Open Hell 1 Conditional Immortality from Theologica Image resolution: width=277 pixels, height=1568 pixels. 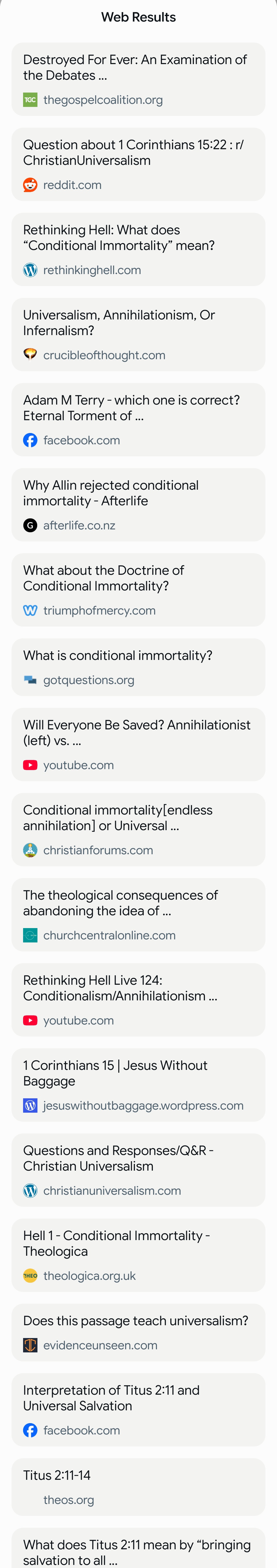(x=138, y=1256)
